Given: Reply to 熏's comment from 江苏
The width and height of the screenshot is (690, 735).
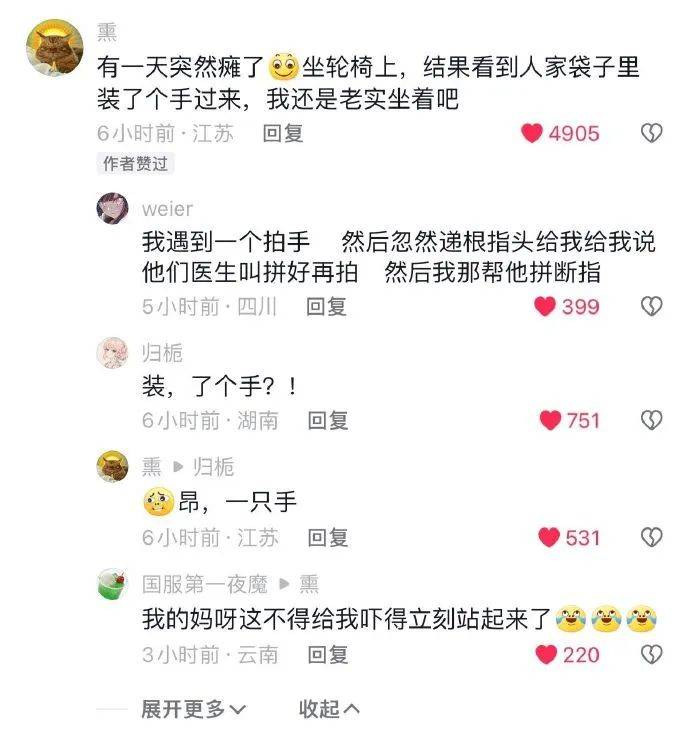Looking at the screenshot, I should (282, 133).
